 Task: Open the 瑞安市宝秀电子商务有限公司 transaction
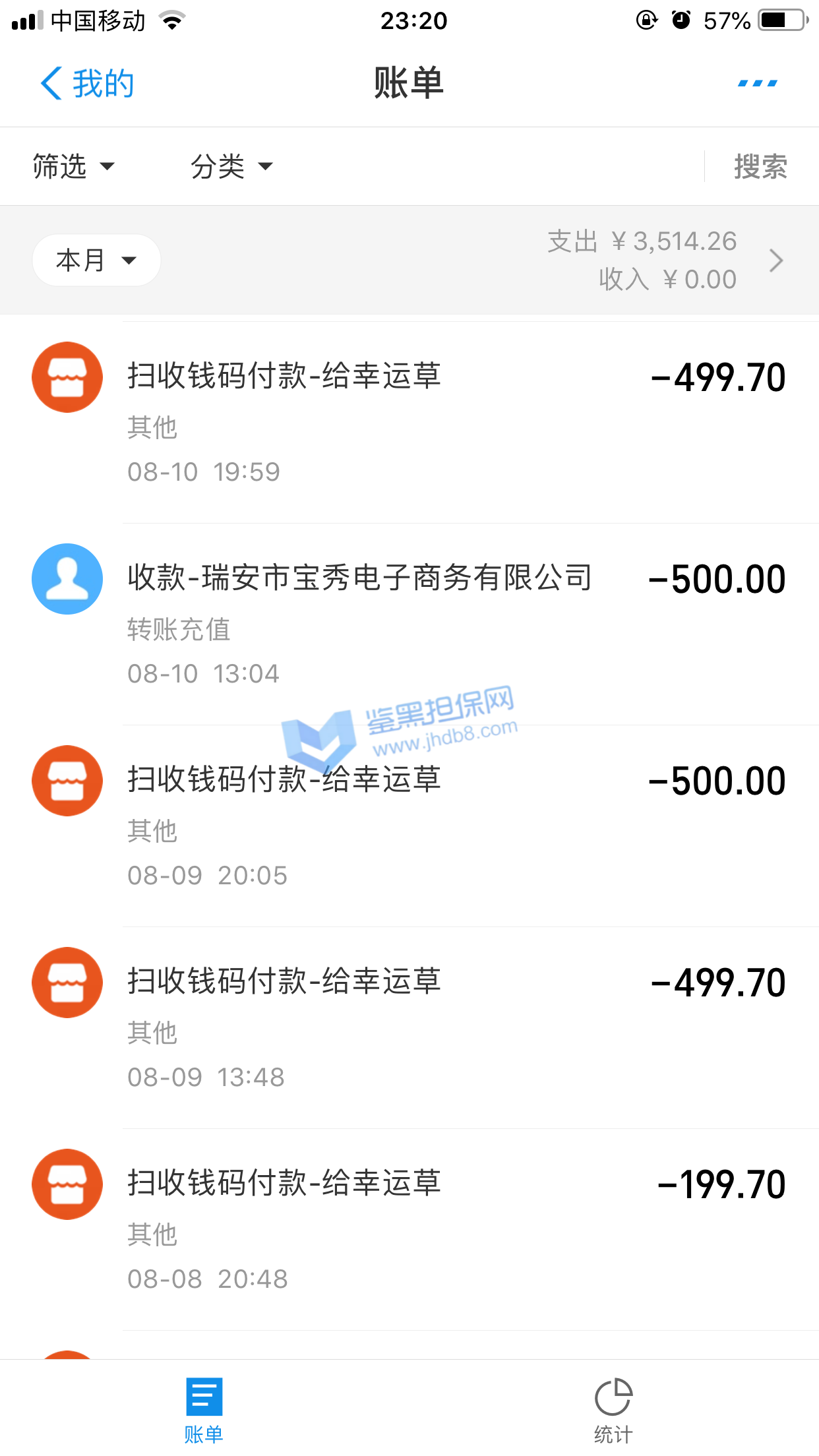pos(409,624)
